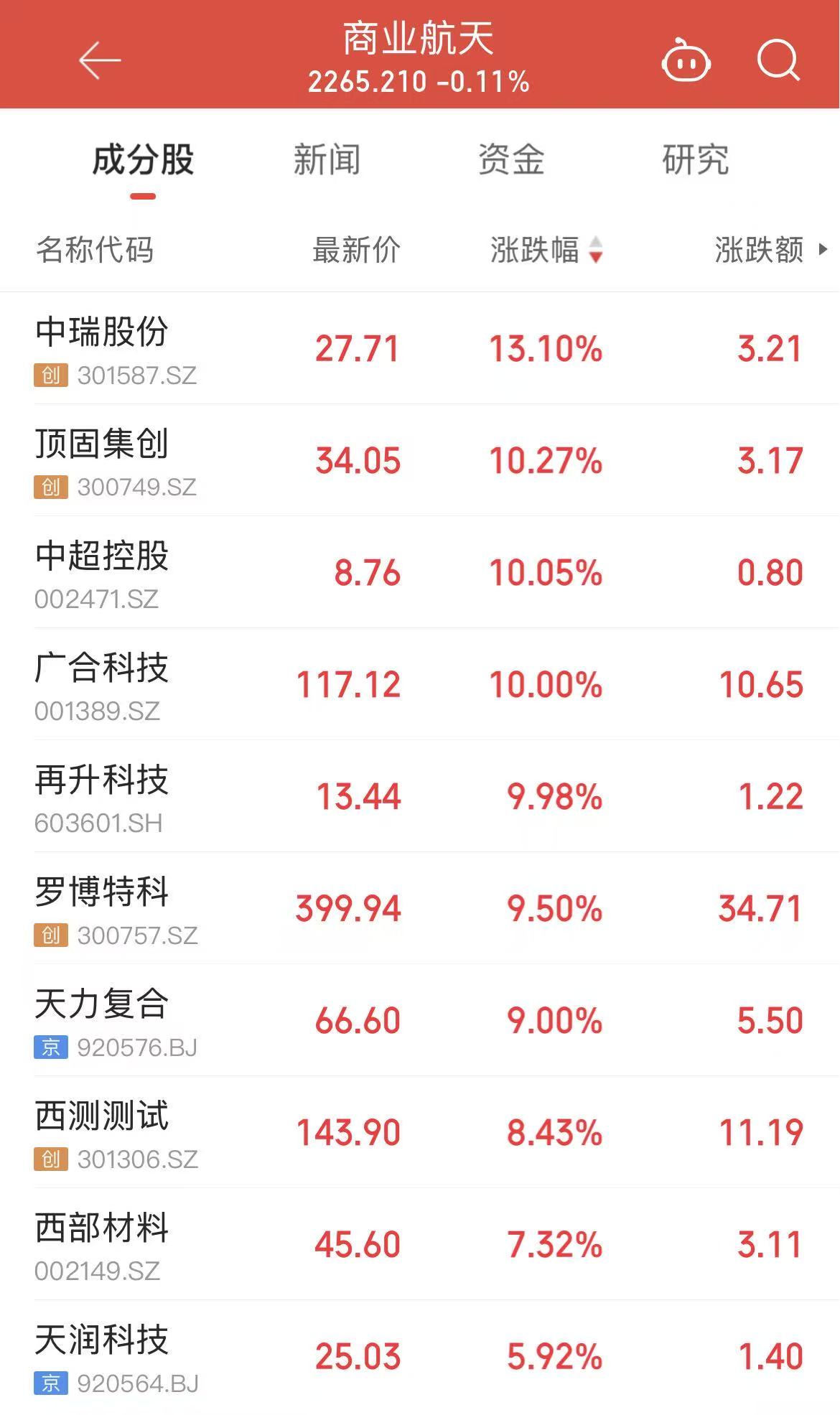Viewport: 840px width, 1415px height.
Task: Sort by 最新价 column header
Action: coord(356,251)
